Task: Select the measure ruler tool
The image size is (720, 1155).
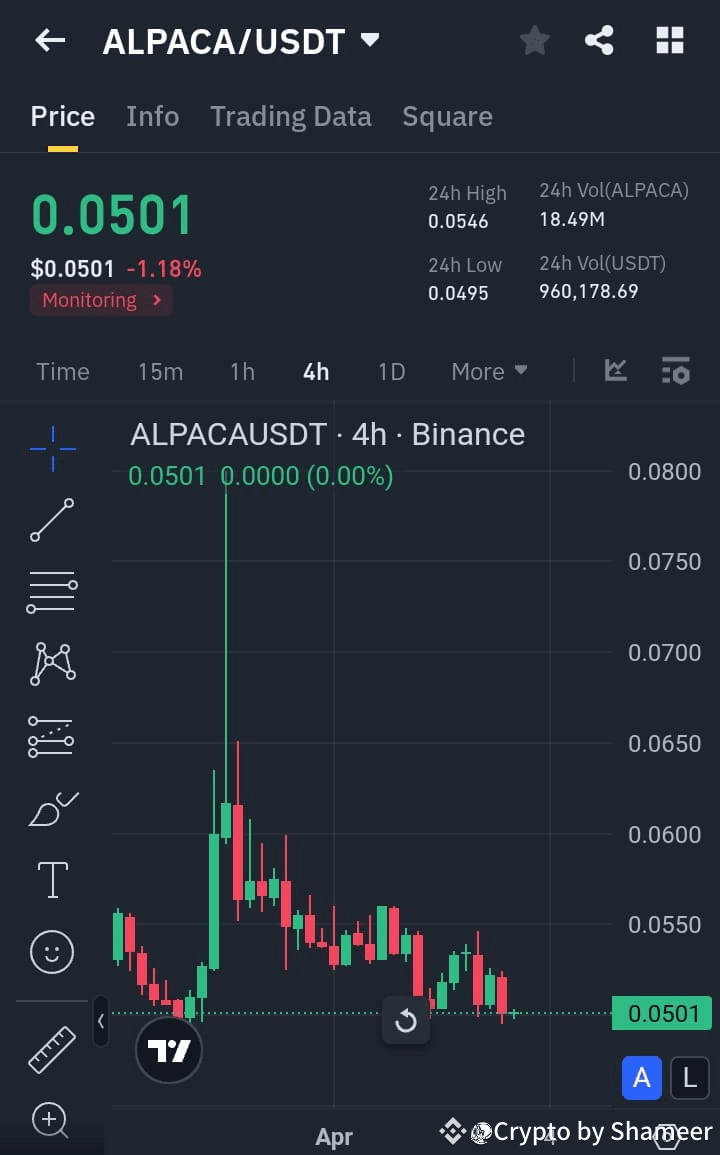Action: pos(51,1050)
